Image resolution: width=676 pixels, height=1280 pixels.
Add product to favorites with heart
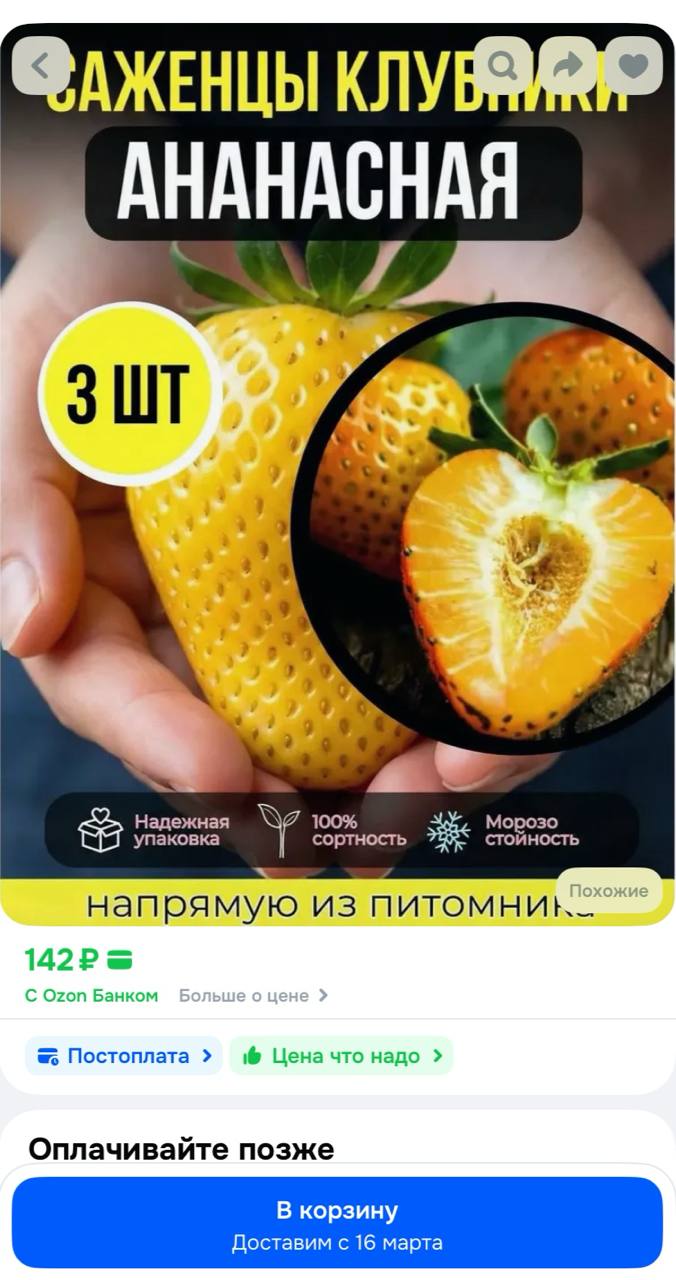(x=633, y=66)
